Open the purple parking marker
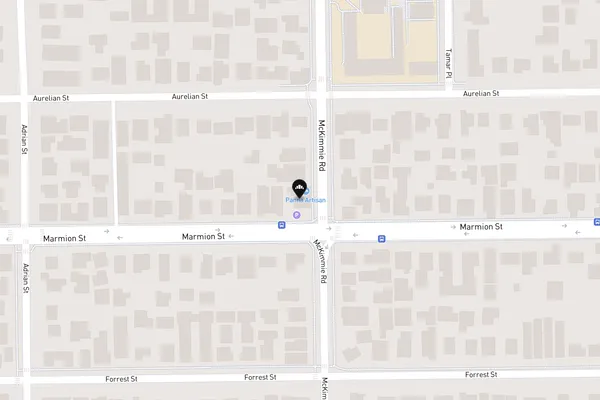Screen dimensions: 600x400 click(296, 214)
